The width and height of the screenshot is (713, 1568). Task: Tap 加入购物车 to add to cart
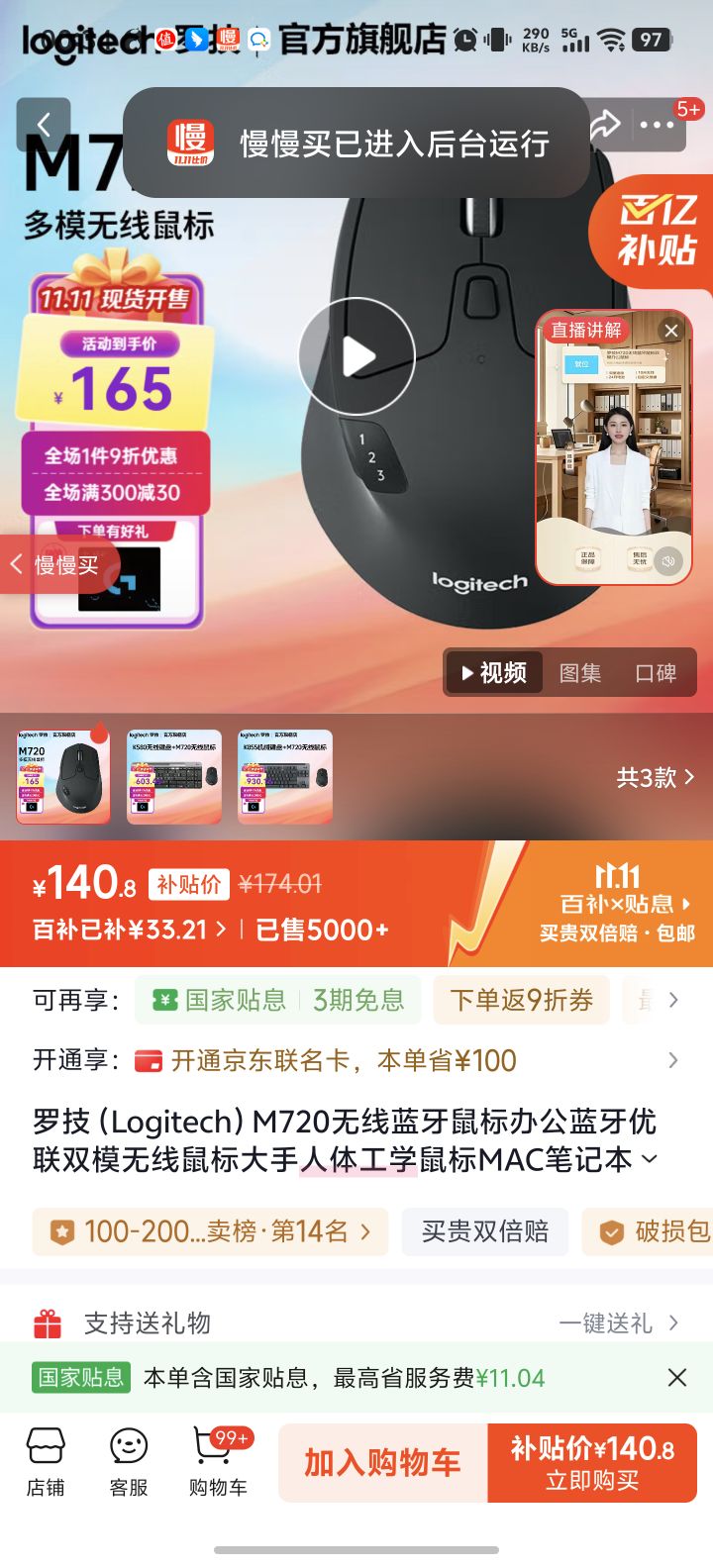(x=382, y=1463)
